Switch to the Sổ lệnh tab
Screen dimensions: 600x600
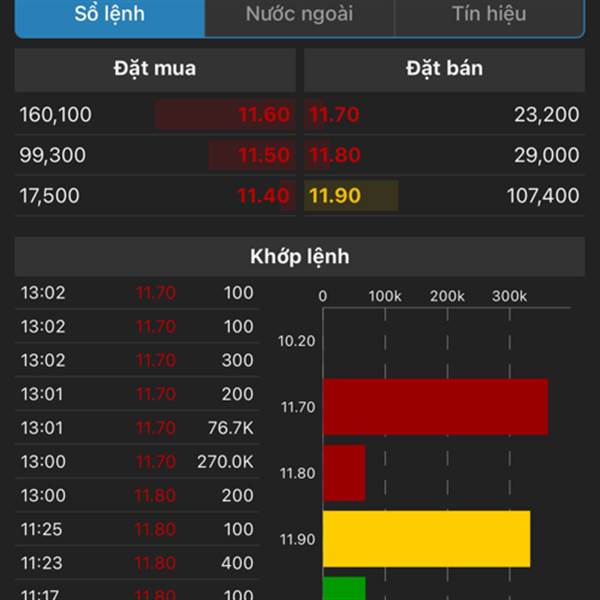[110, 15]
